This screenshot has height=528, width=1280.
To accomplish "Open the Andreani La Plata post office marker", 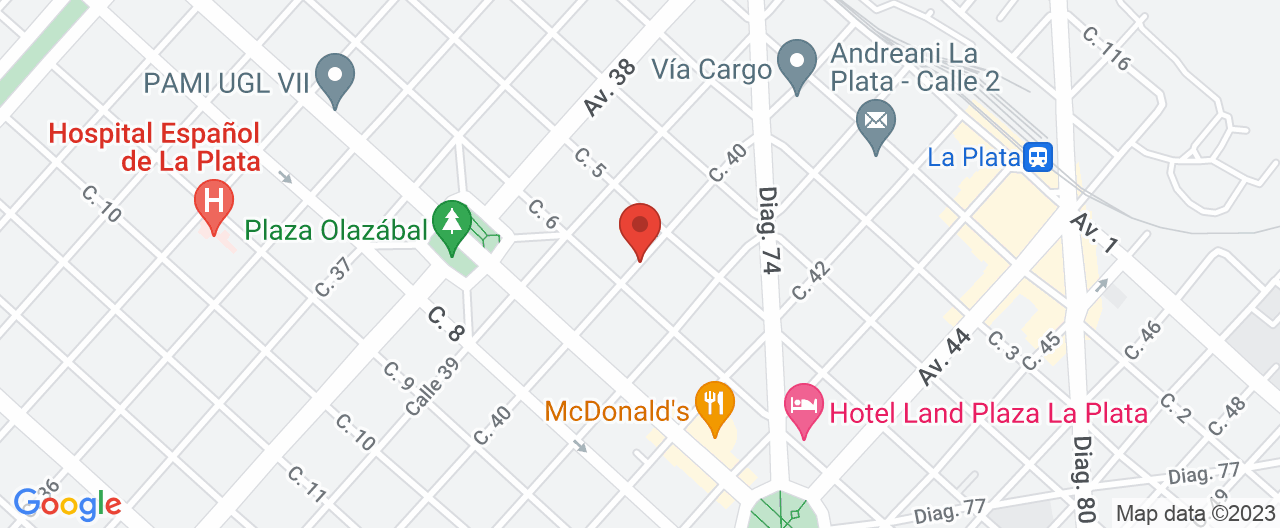I will 876,122.
